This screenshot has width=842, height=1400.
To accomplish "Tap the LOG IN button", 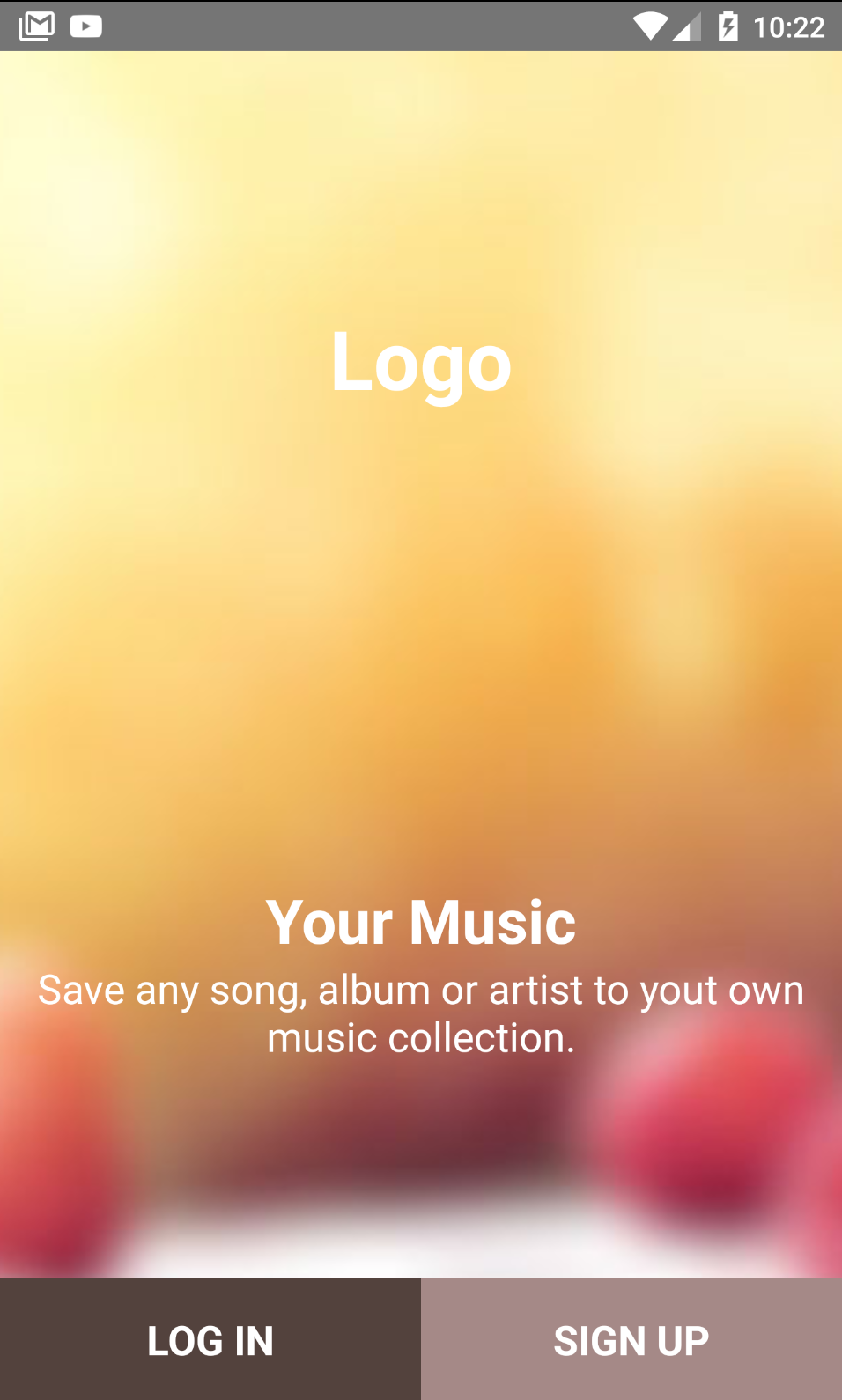I will (210, 1339).
